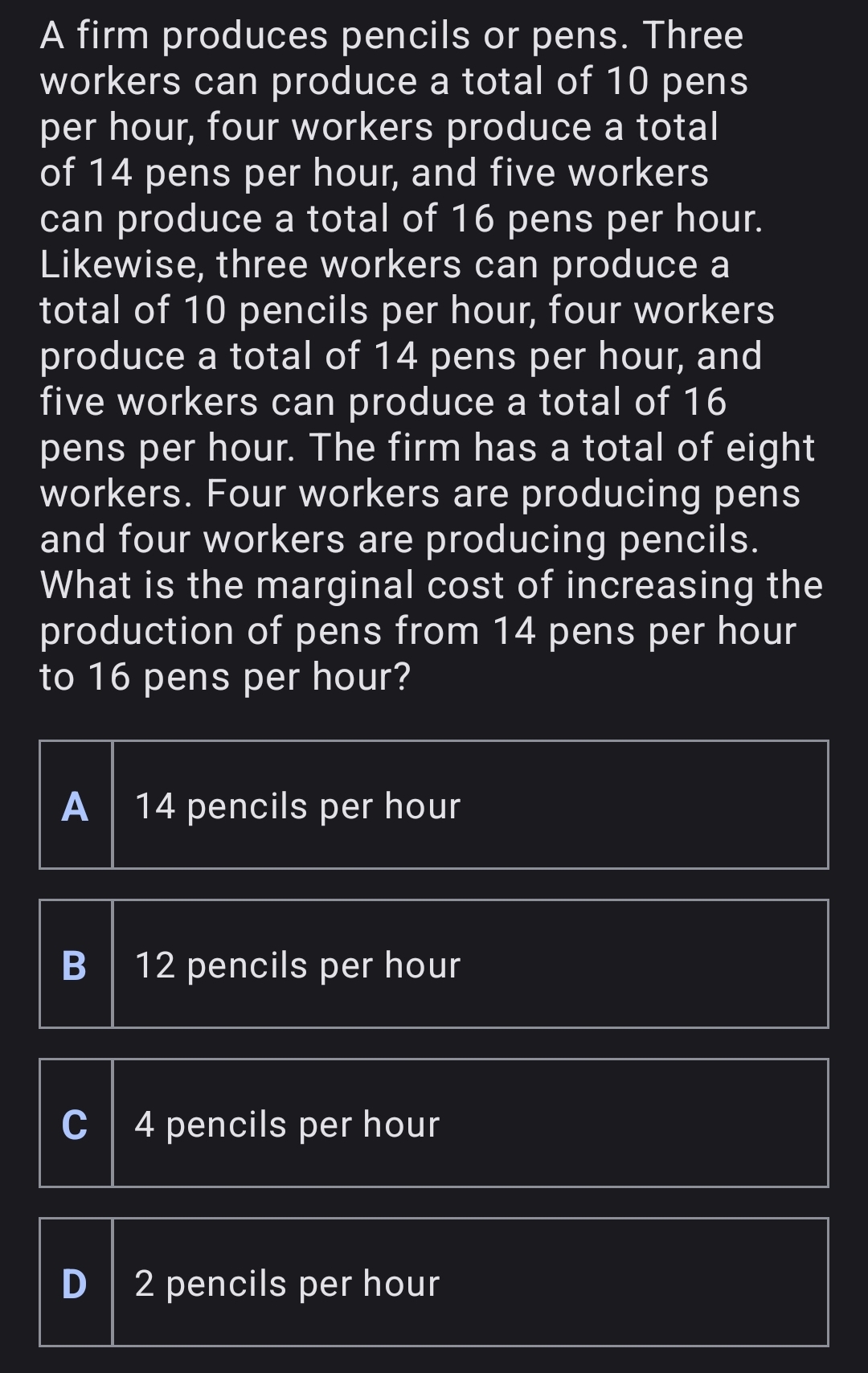The width and height of the screenshot is (868, 1373).
Task: Click the letter A badge
Action: [76, 805]
